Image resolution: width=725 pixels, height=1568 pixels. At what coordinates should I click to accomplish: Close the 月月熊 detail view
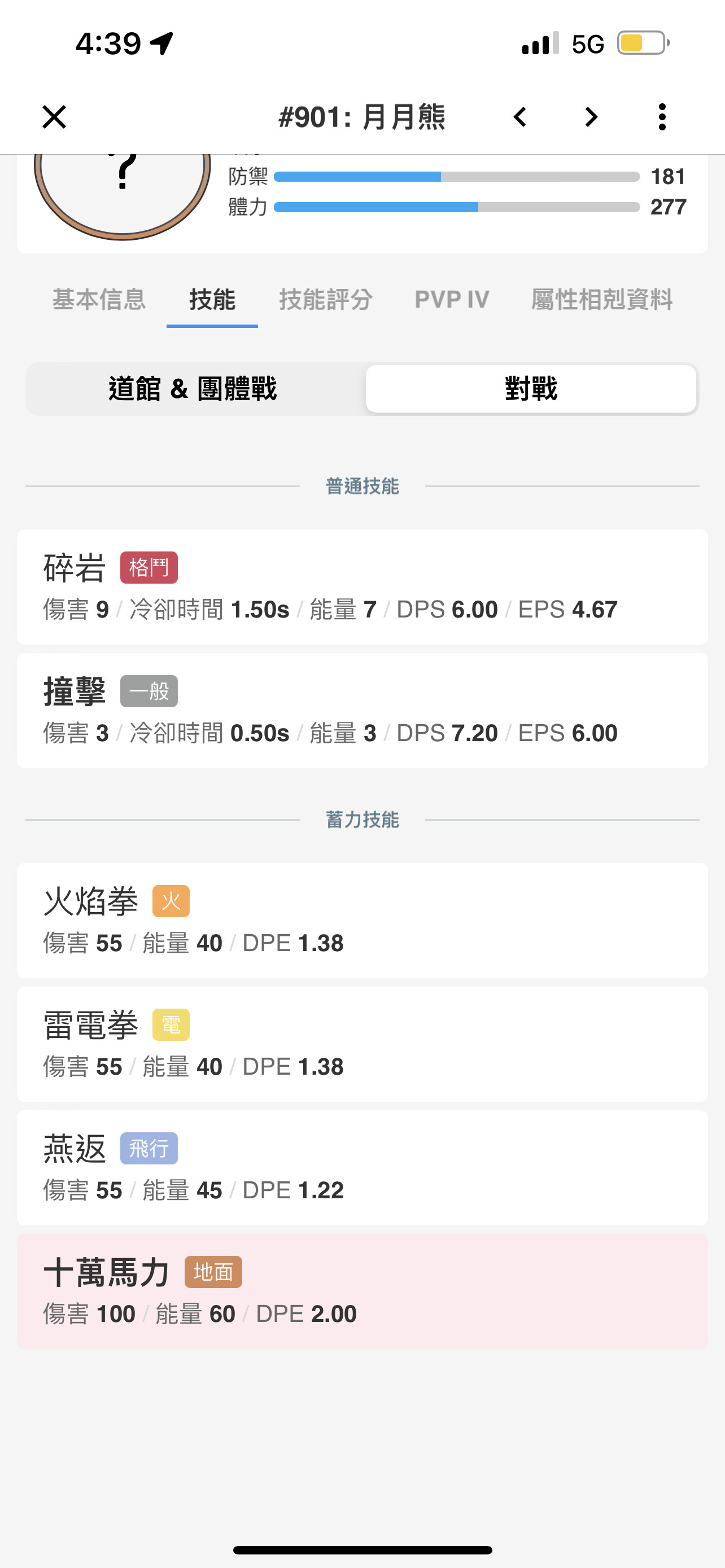pos(54,116)
